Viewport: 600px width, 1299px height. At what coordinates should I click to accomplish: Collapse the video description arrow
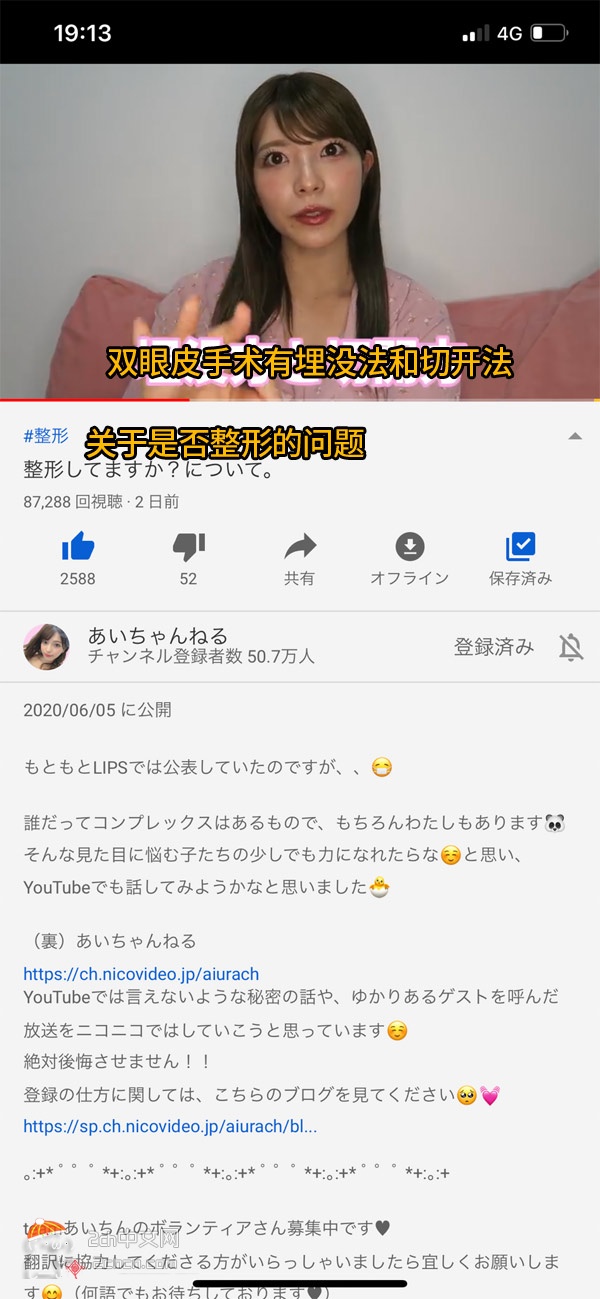point(574,437)
